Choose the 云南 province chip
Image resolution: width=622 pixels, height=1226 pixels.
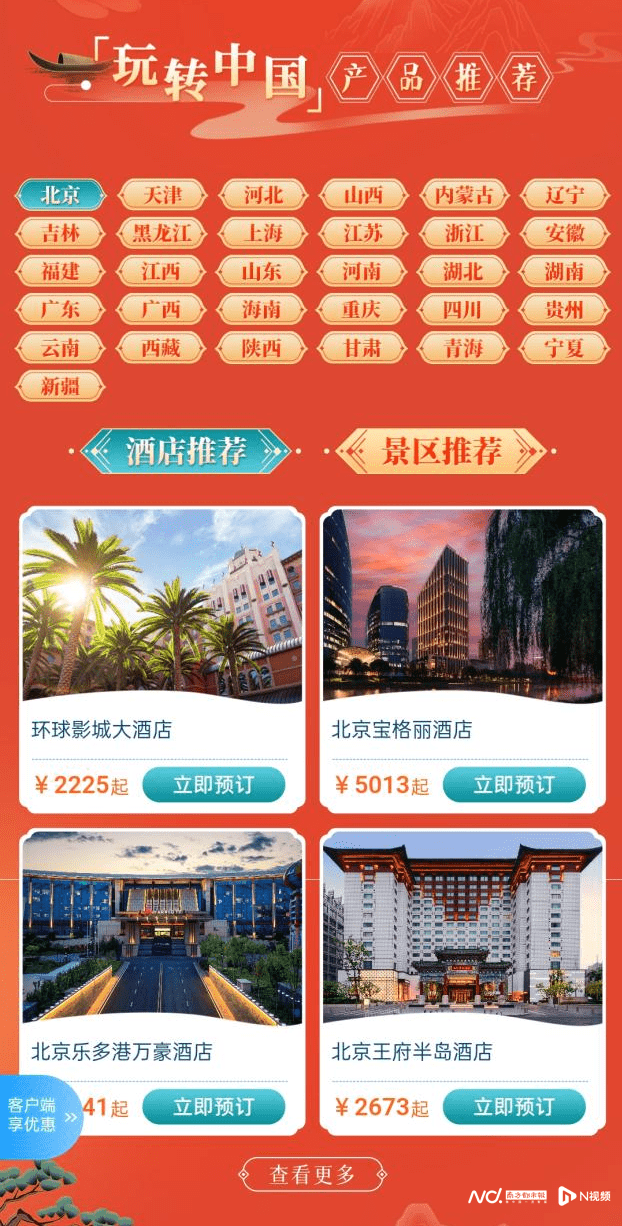60,348
